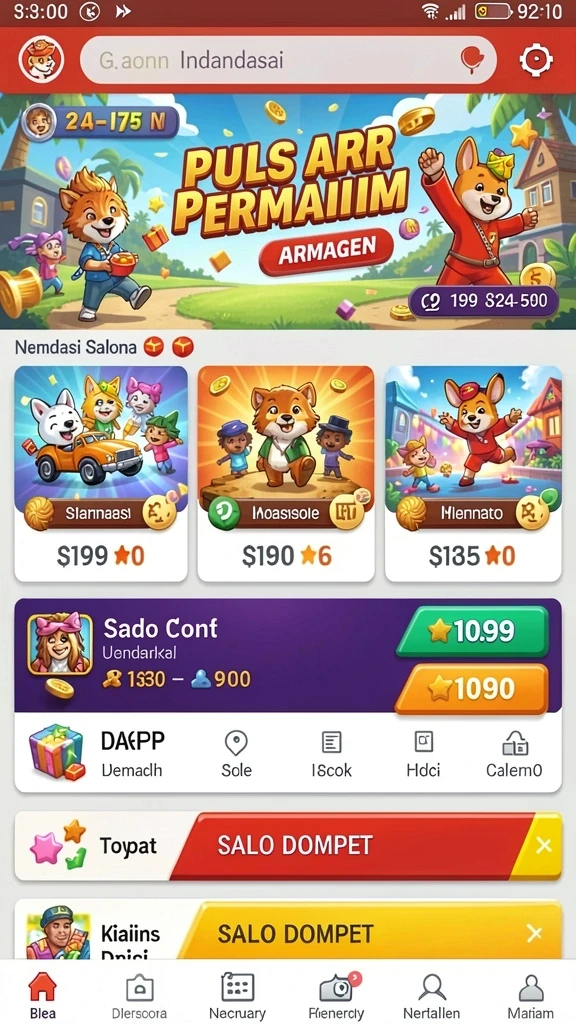Open the Slannaasi game card
The height and width of the screenshot is (1024, 576).
point(101,473)
